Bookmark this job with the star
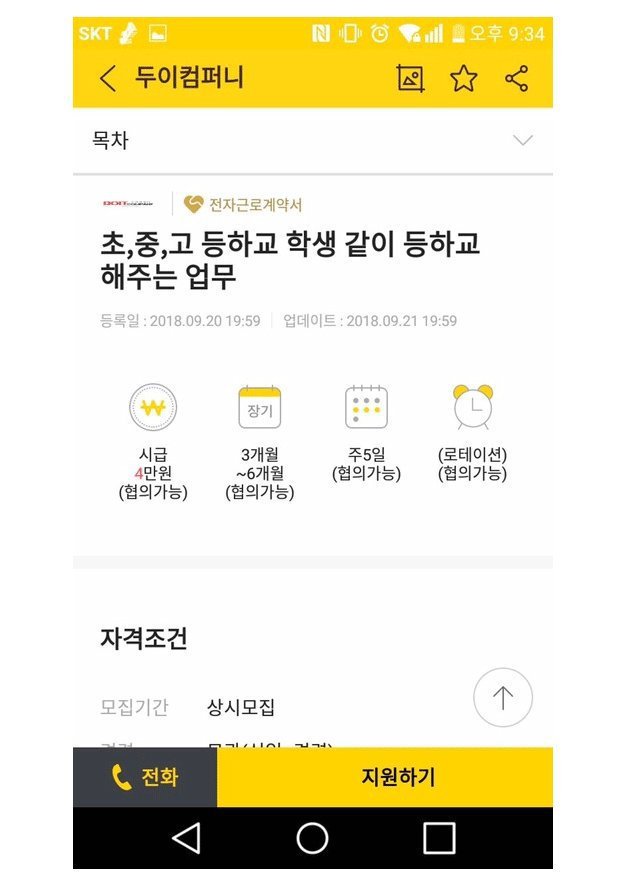 pos(463,78)
